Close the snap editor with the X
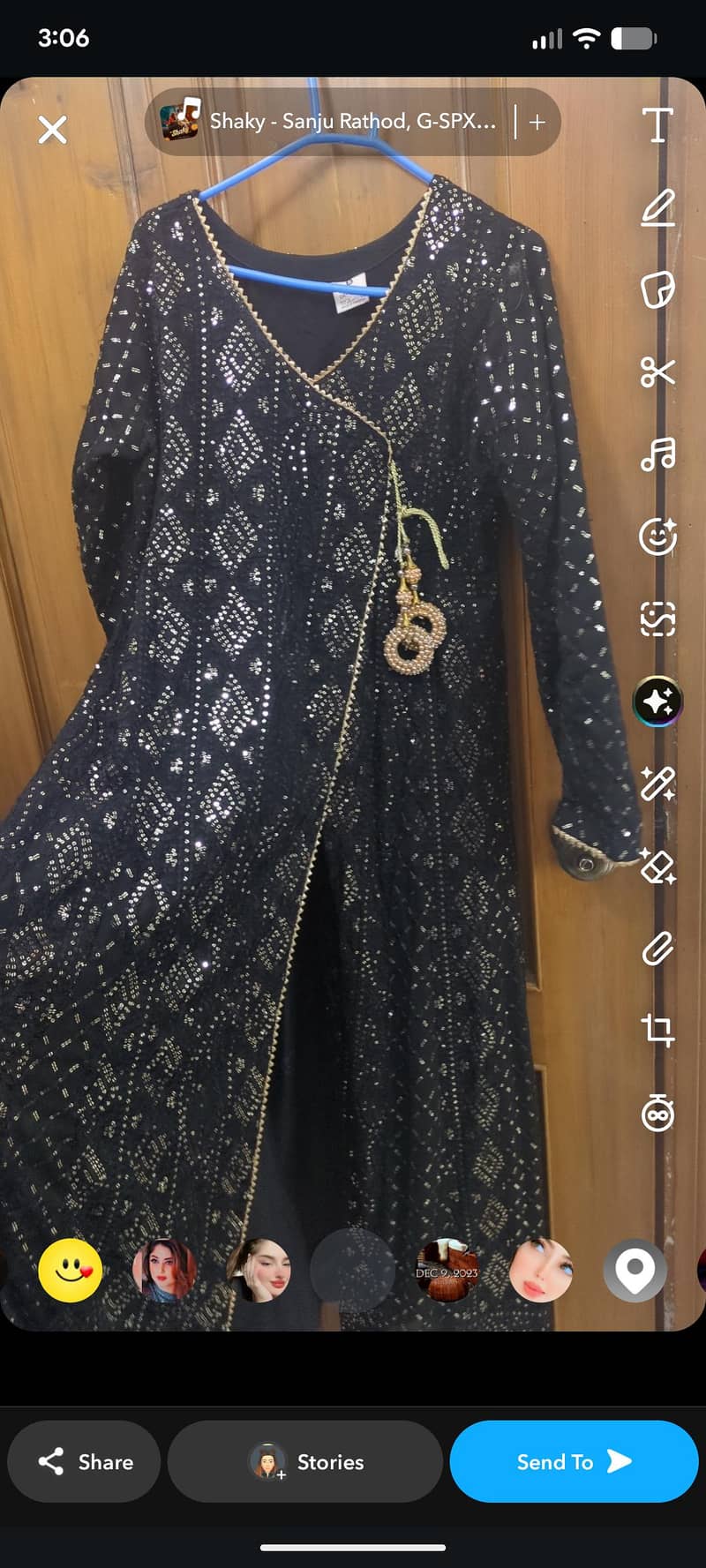Screen dimensions: 706x1568 click(53, 130)
